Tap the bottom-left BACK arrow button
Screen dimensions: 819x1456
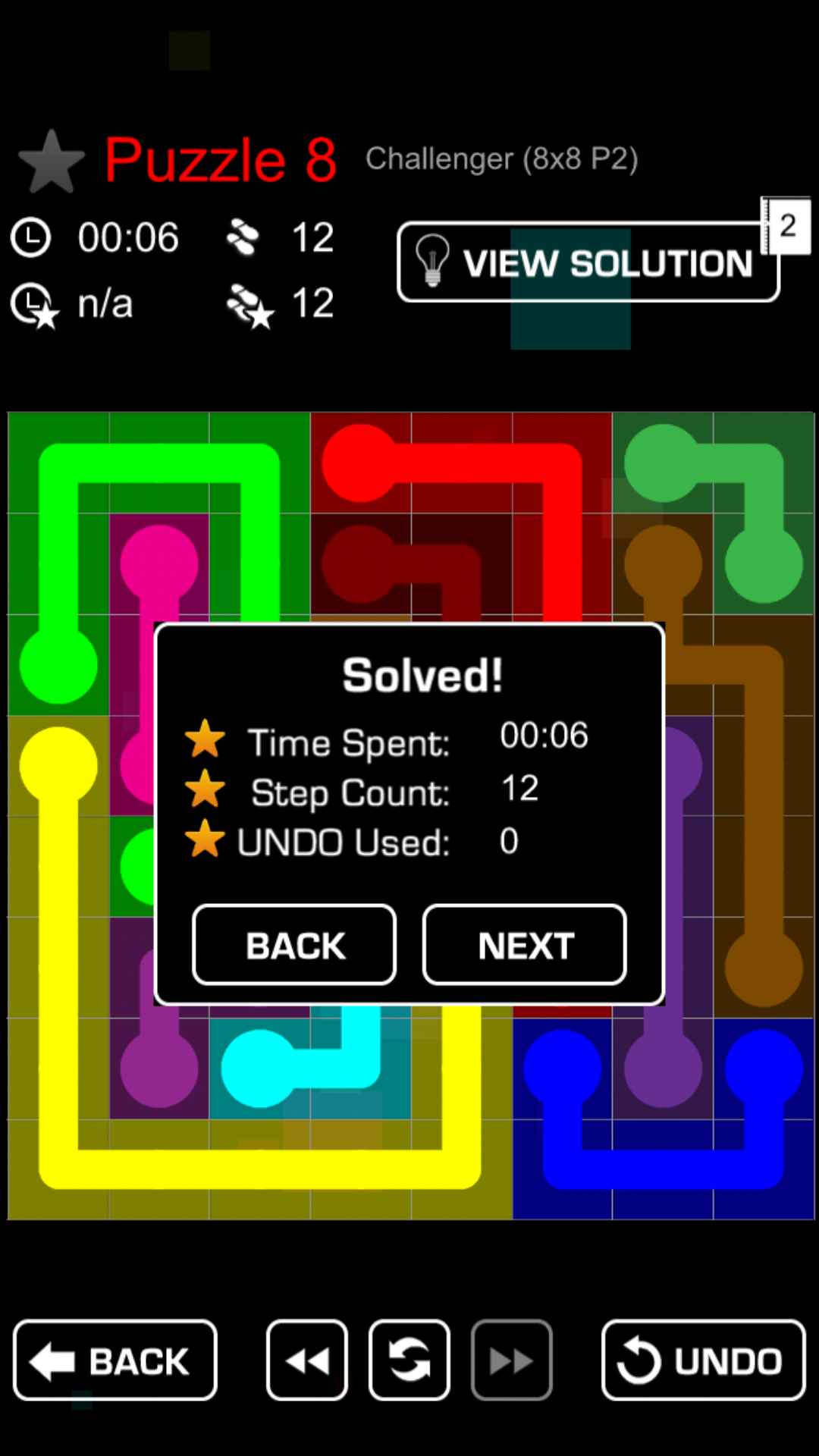pos(115,1360)
